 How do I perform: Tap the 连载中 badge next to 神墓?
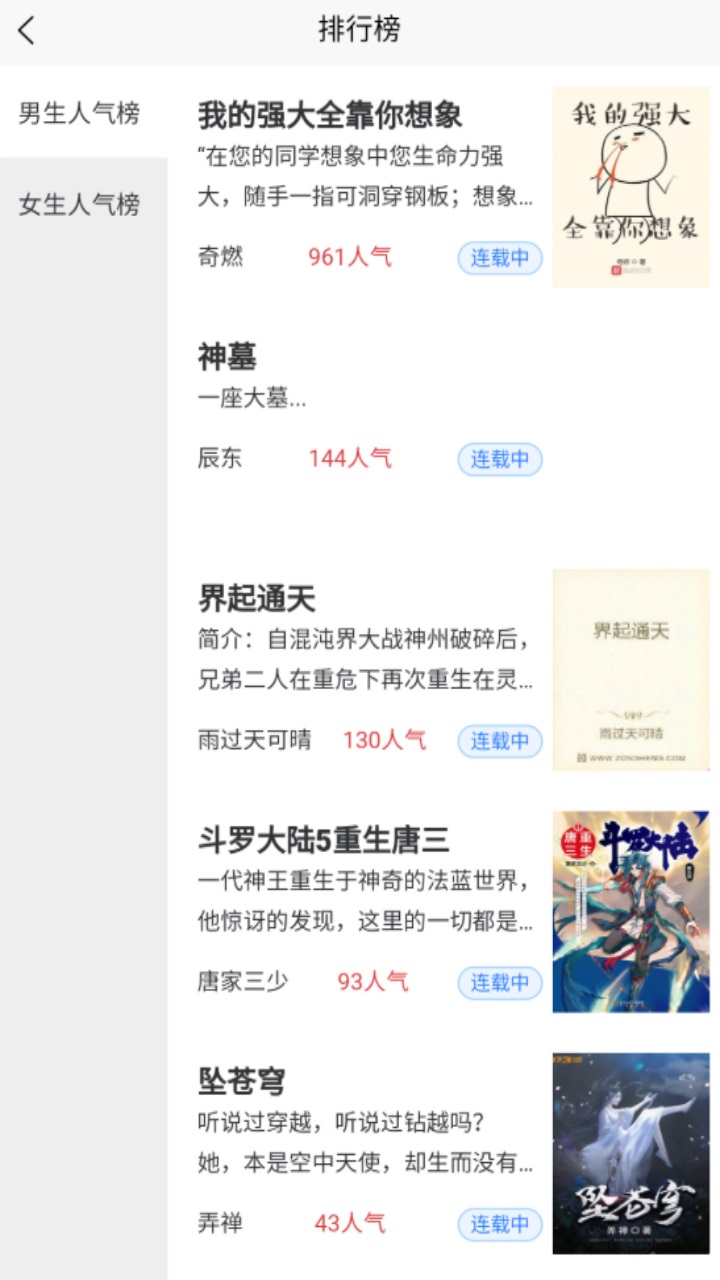[x=499, y=459]
